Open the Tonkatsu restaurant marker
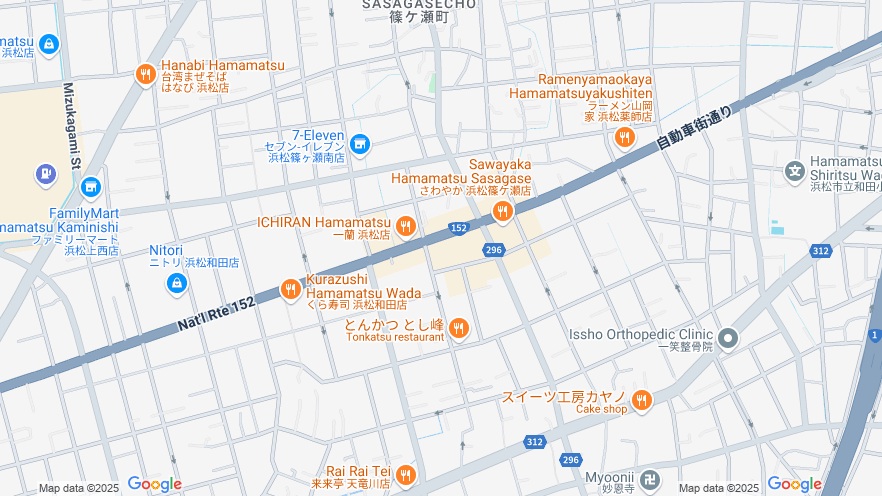Viewport: 882px width, 496px height. click(459, 328)
